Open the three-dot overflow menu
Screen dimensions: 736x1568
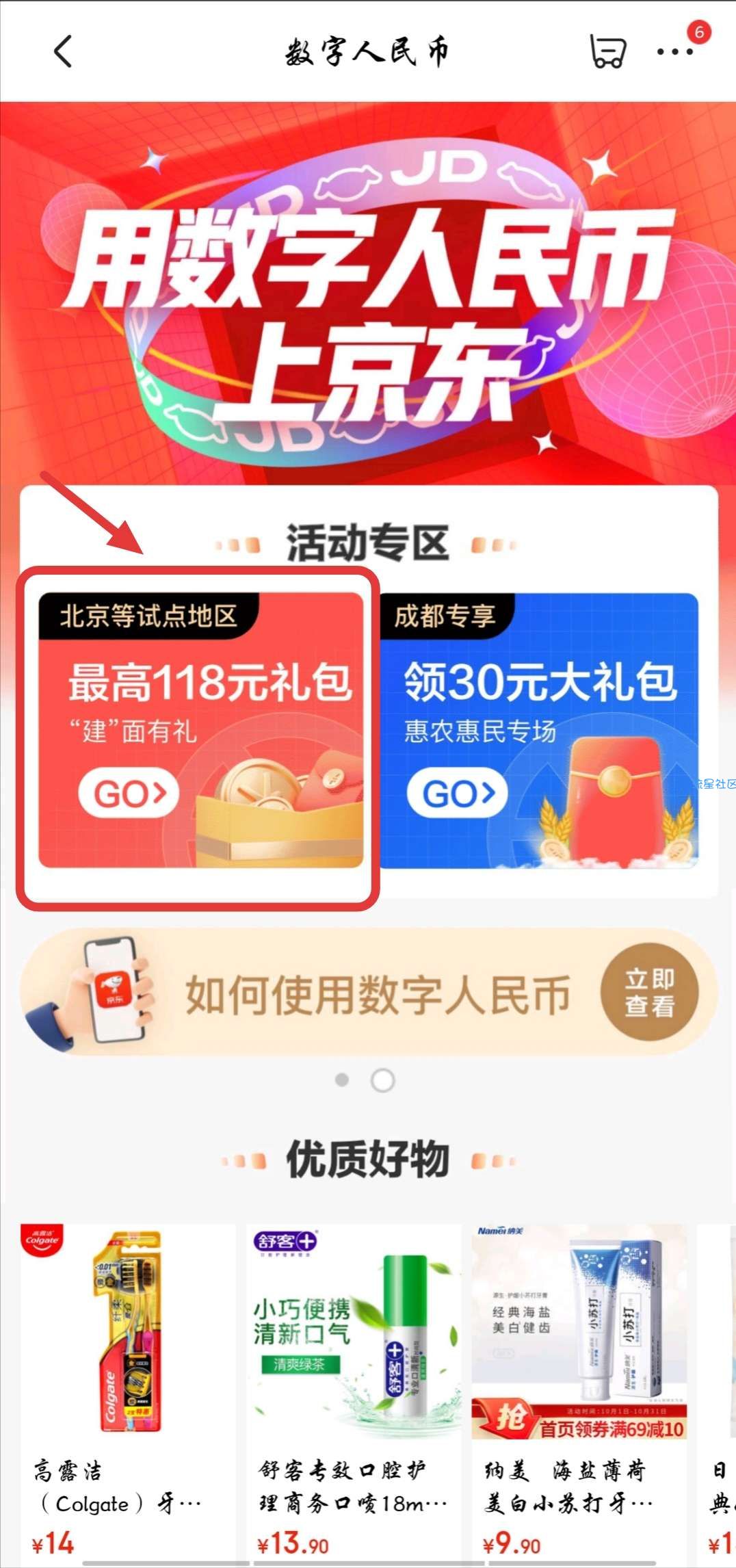click(674, 52)
